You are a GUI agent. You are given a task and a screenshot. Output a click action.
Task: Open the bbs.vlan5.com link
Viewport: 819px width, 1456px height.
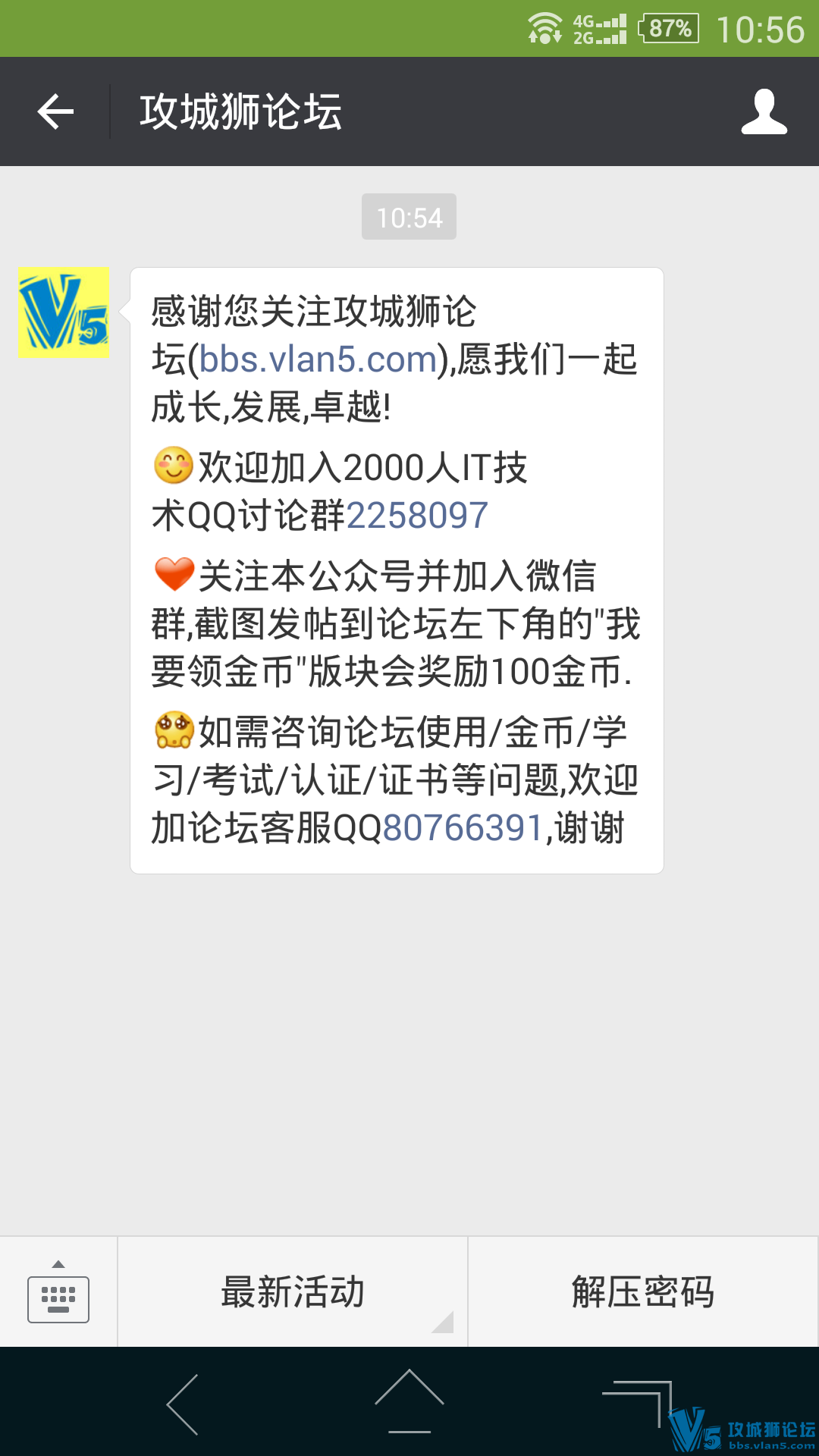tap(318, 359)
